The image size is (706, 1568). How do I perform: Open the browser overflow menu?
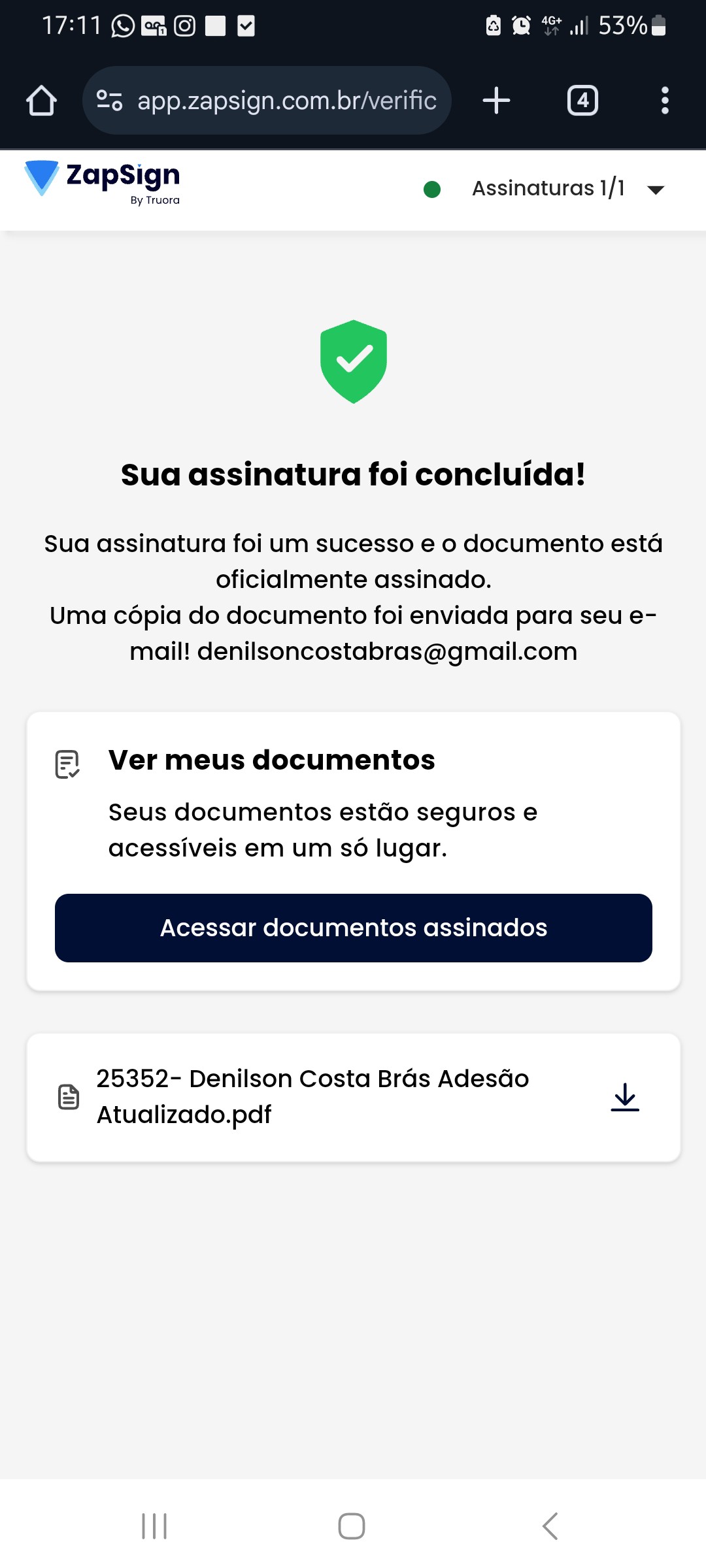point(665,101)
